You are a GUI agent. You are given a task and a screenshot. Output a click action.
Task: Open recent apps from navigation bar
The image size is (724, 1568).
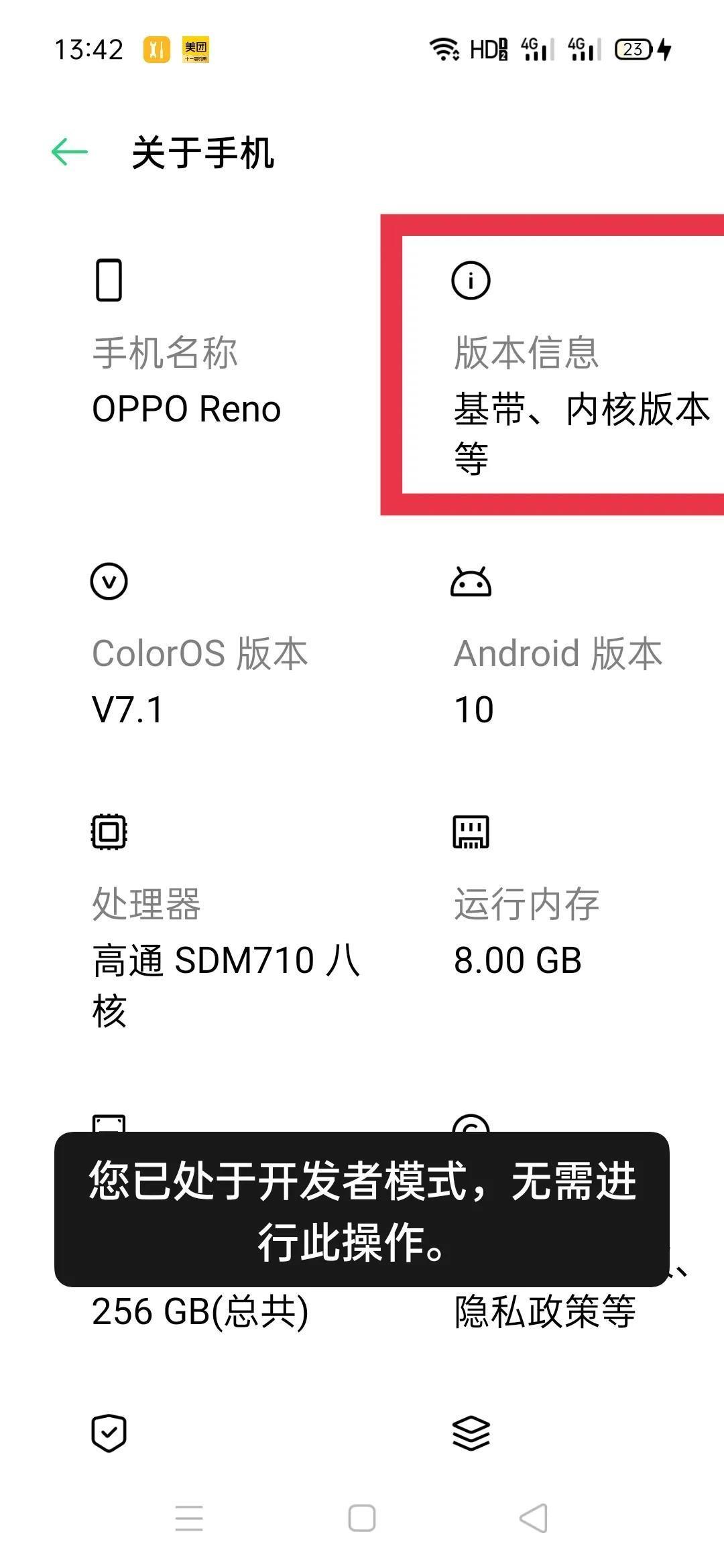(x=189, y=1518)
